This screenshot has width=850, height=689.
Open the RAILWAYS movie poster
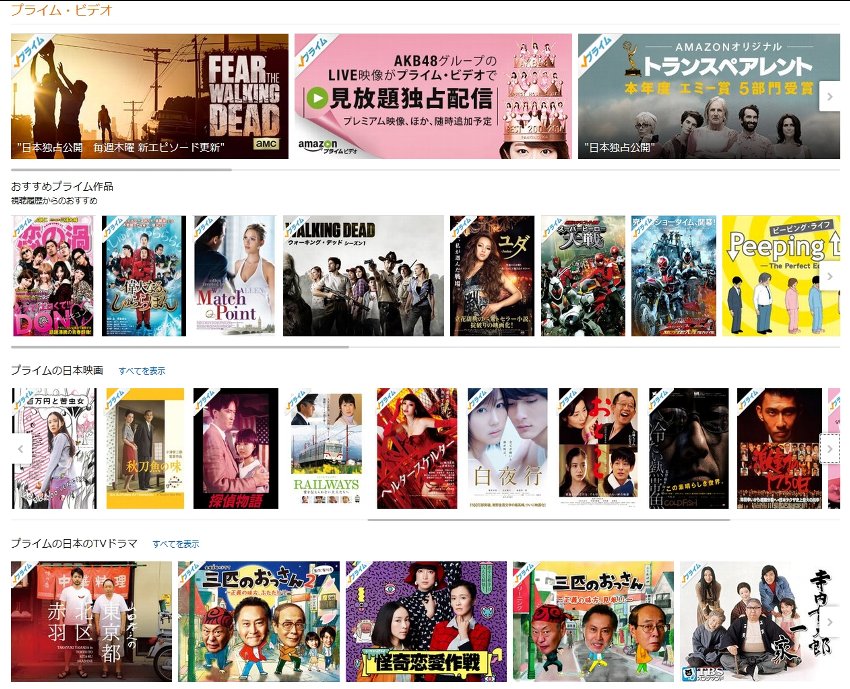326,449
